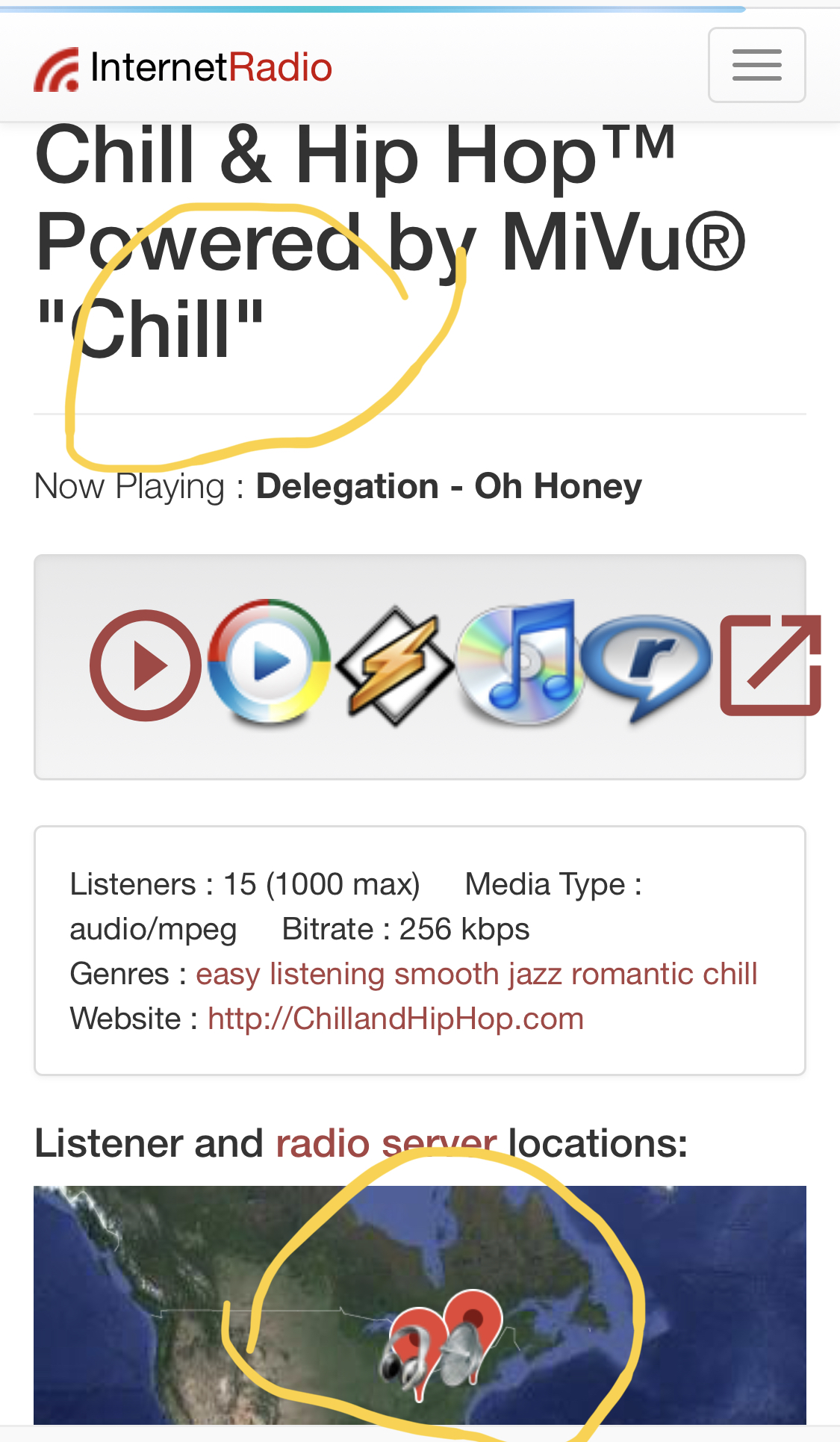The image size is (840, 1442).
Task: Listen with Winamp player
Action: [x=394, y=665]
